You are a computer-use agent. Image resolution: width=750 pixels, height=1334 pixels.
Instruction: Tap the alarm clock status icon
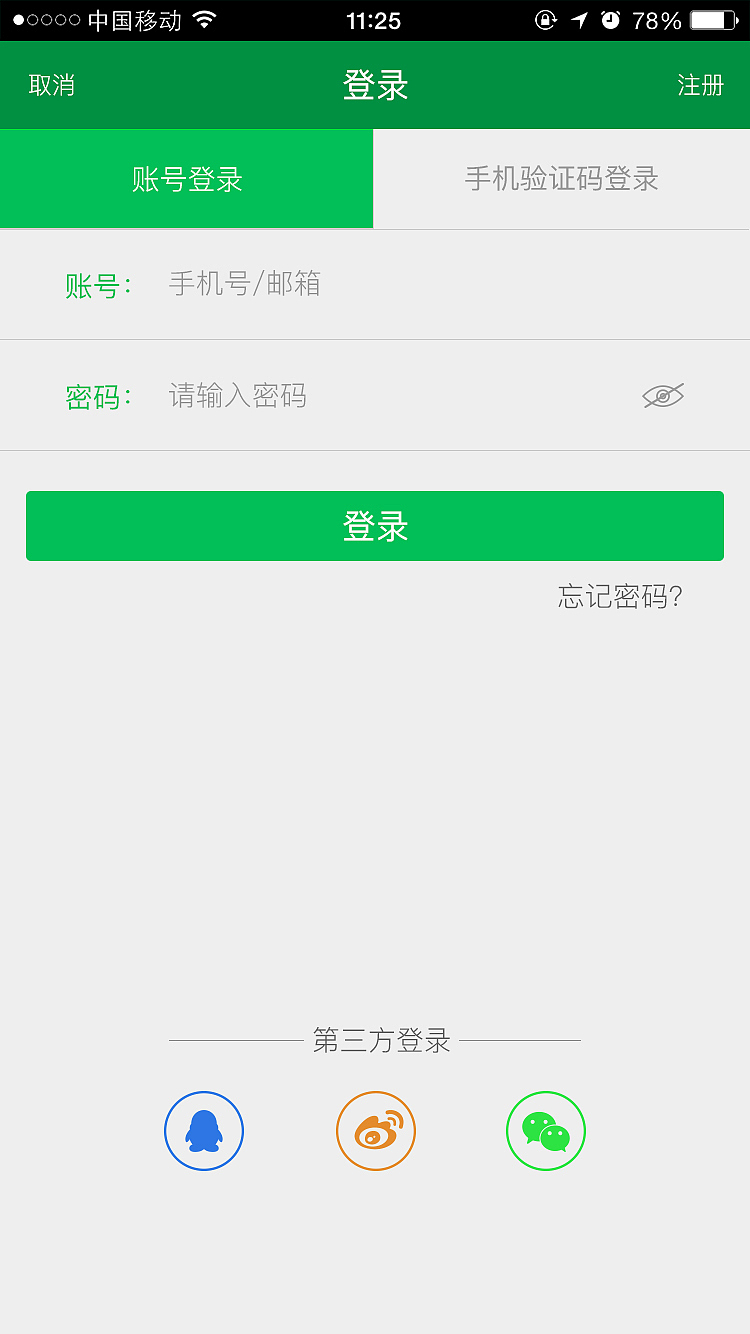click(608, 20)
